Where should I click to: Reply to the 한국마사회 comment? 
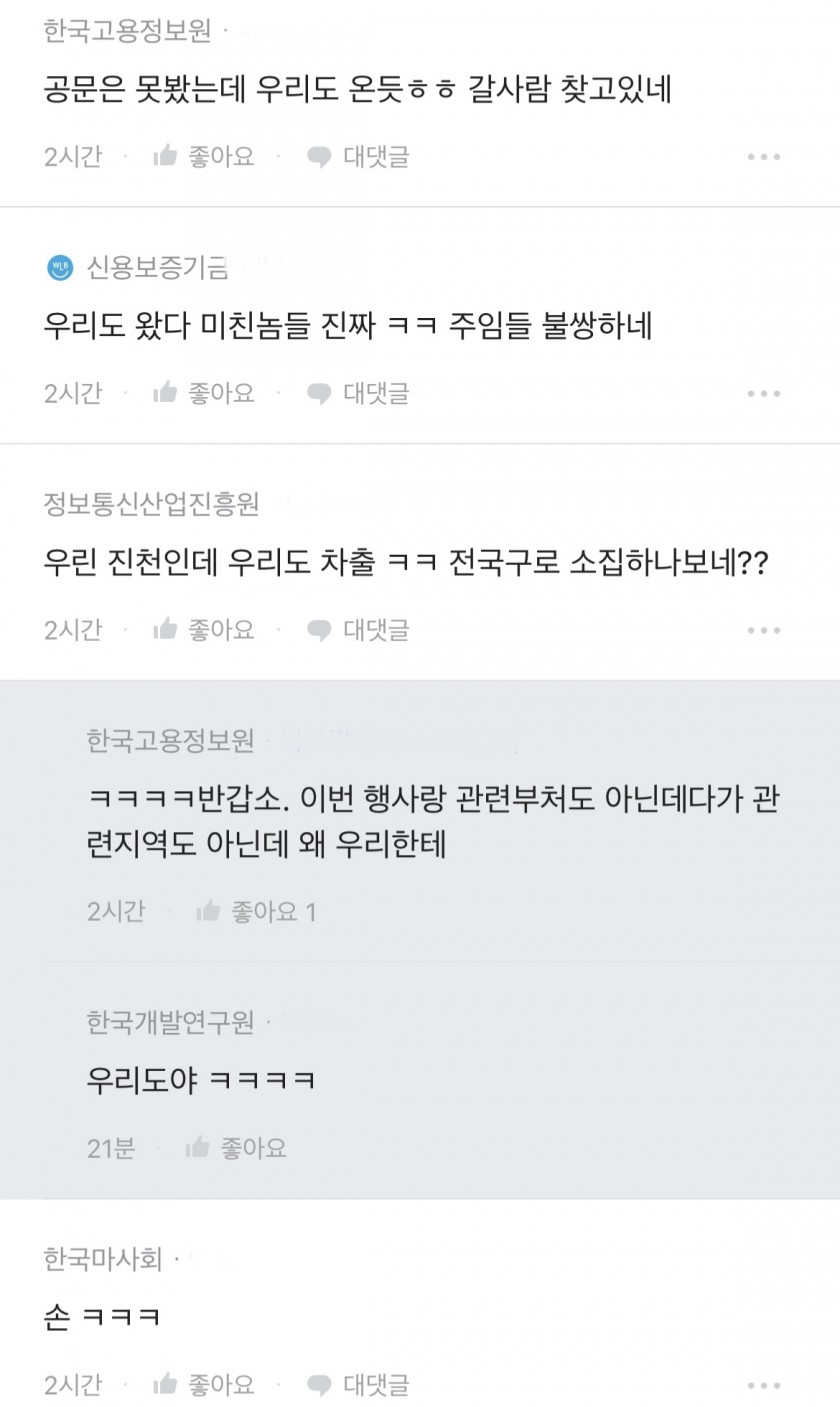(358, 1385)
